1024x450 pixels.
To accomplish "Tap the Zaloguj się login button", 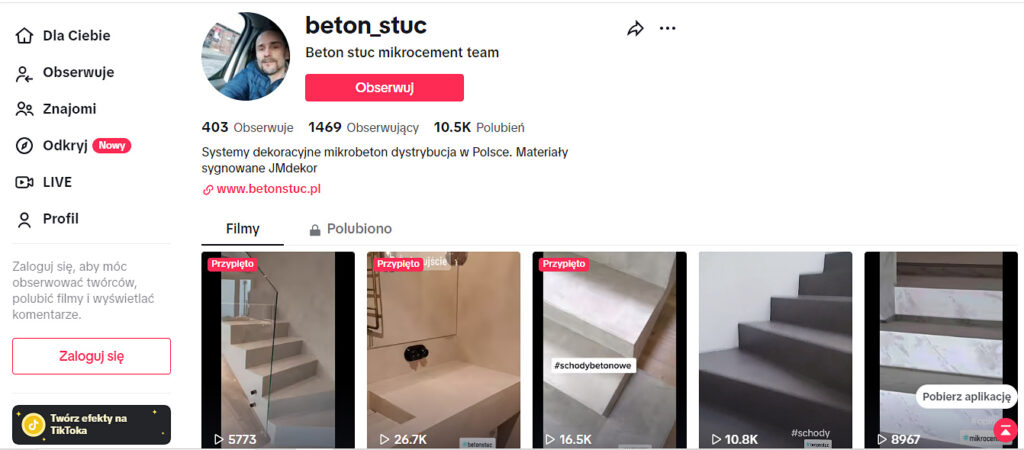I will coord(91,356).
